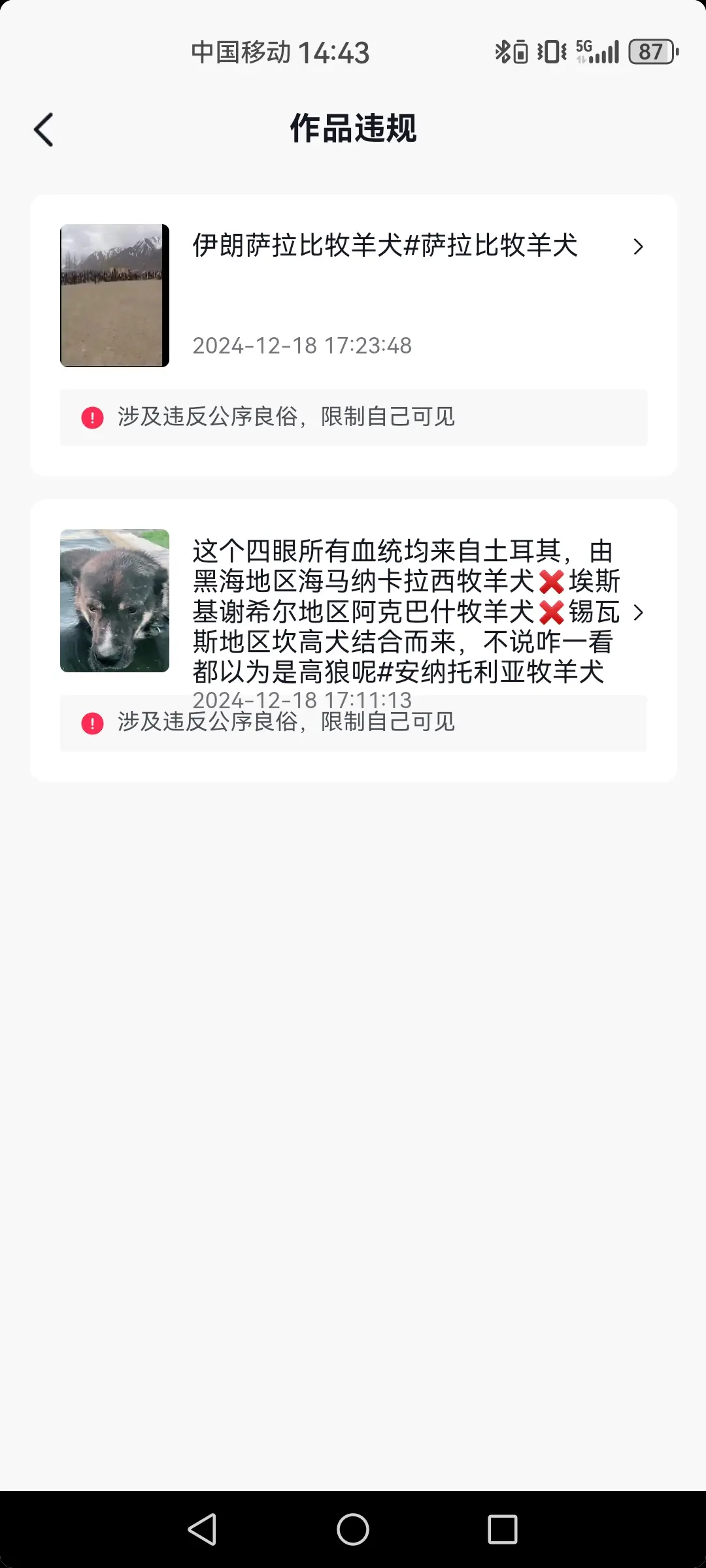Expand the 安纳托利亚牧羊犬 post via its chevron

639,613
